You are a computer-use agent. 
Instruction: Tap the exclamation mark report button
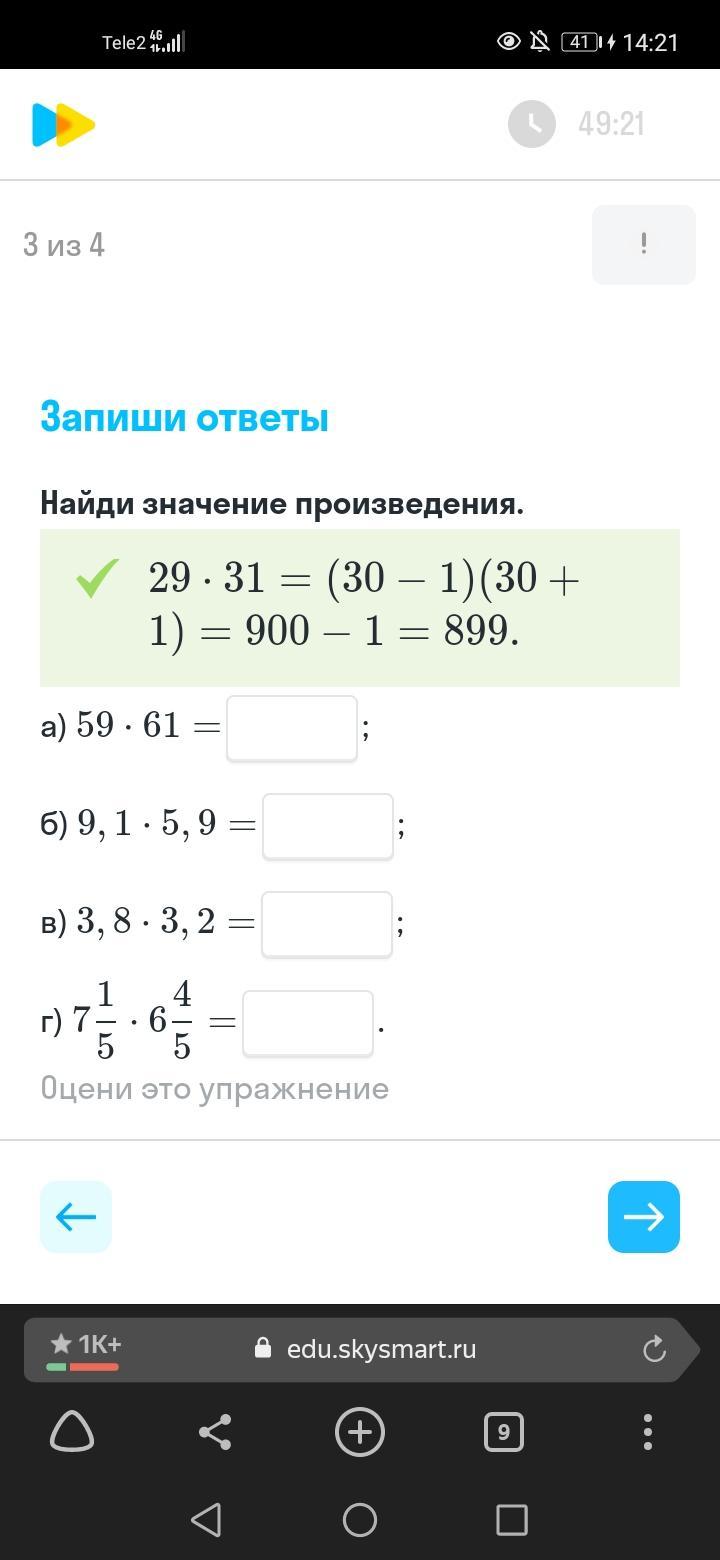[643, 245]
